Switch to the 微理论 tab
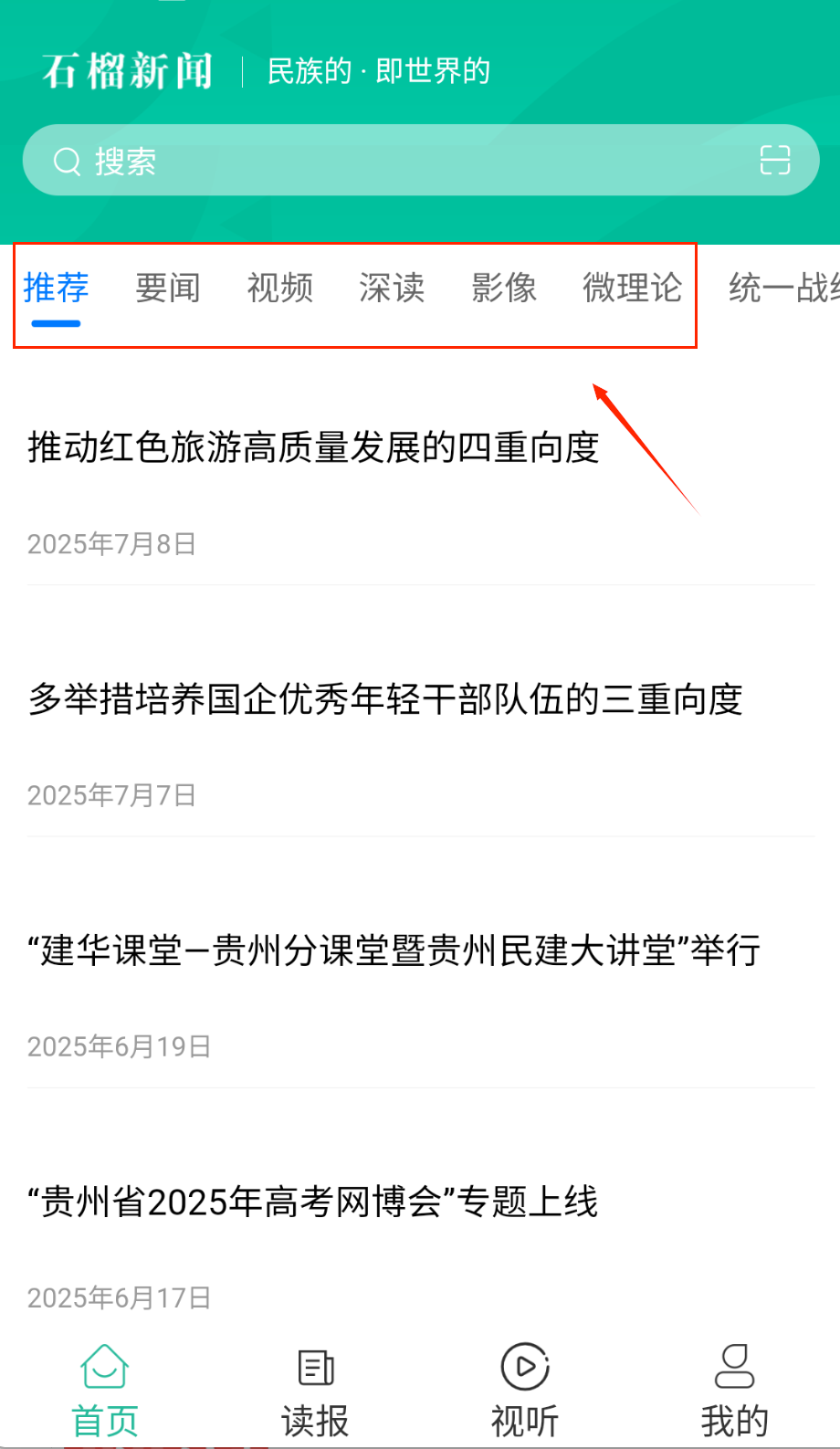 click(x=632, y=289)
